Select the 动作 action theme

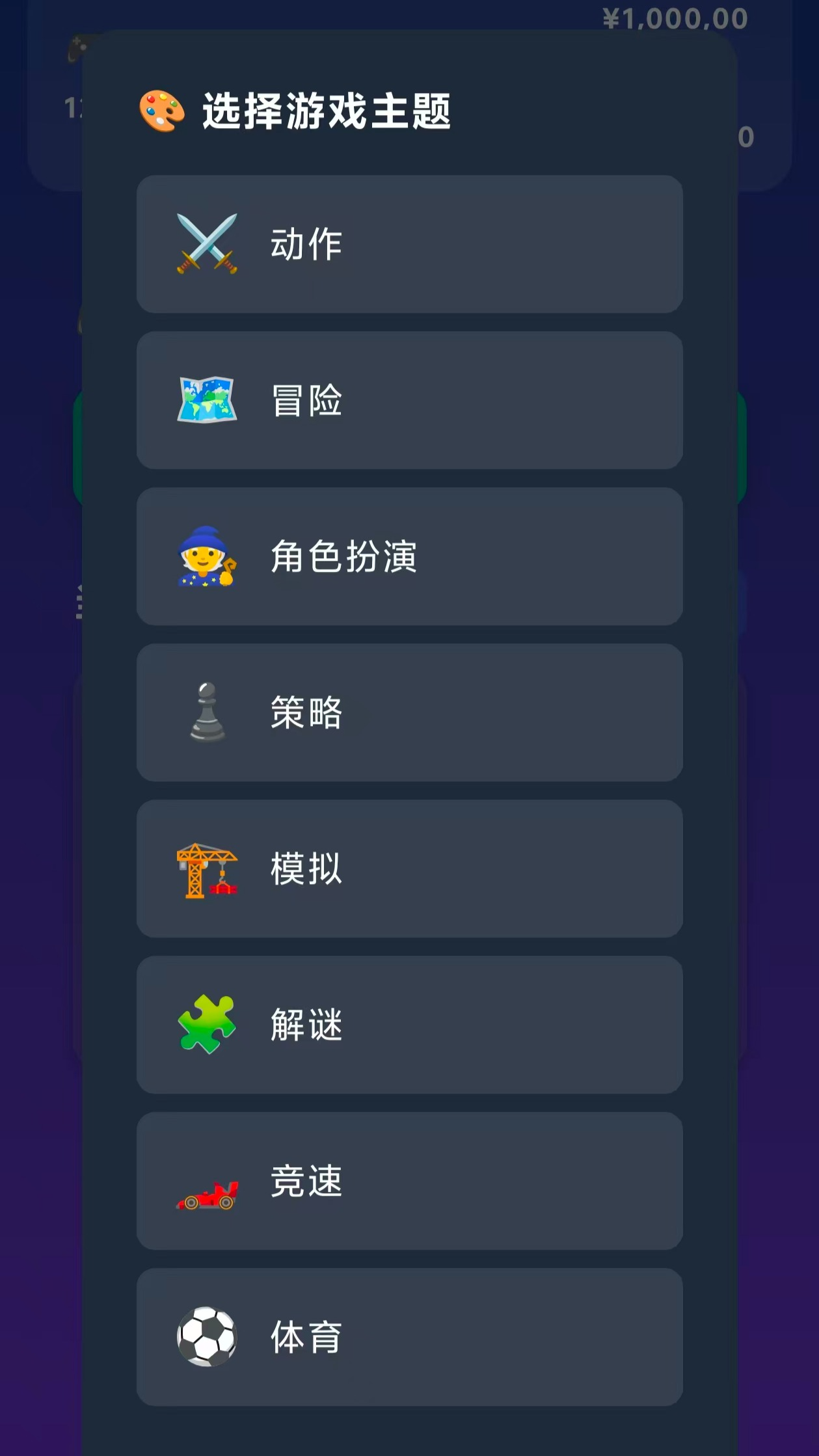click(409, 244)
